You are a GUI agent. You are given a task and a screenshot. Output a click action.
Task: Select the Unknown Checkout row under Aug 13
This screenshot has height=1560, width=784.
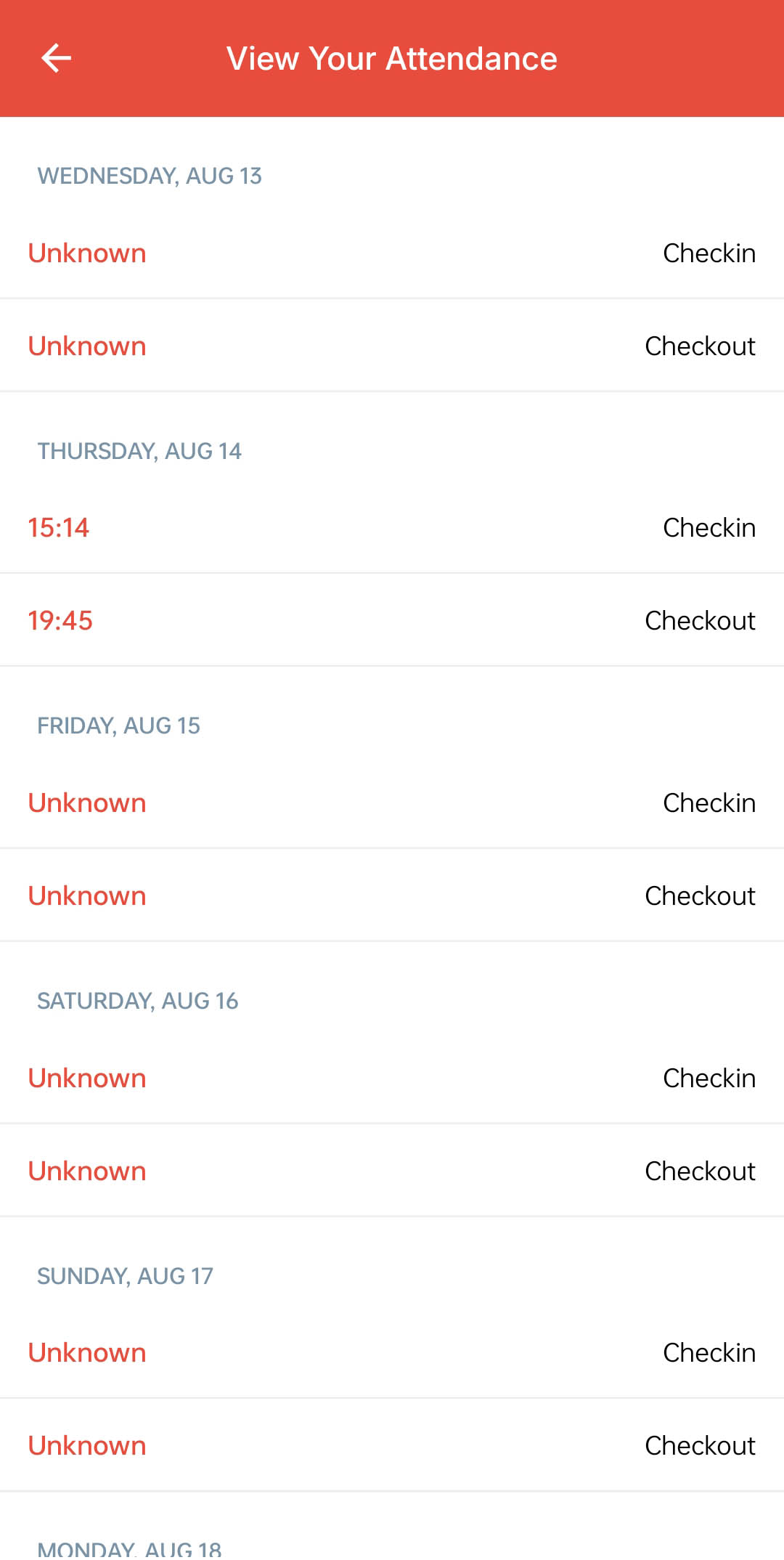(392, 346)
